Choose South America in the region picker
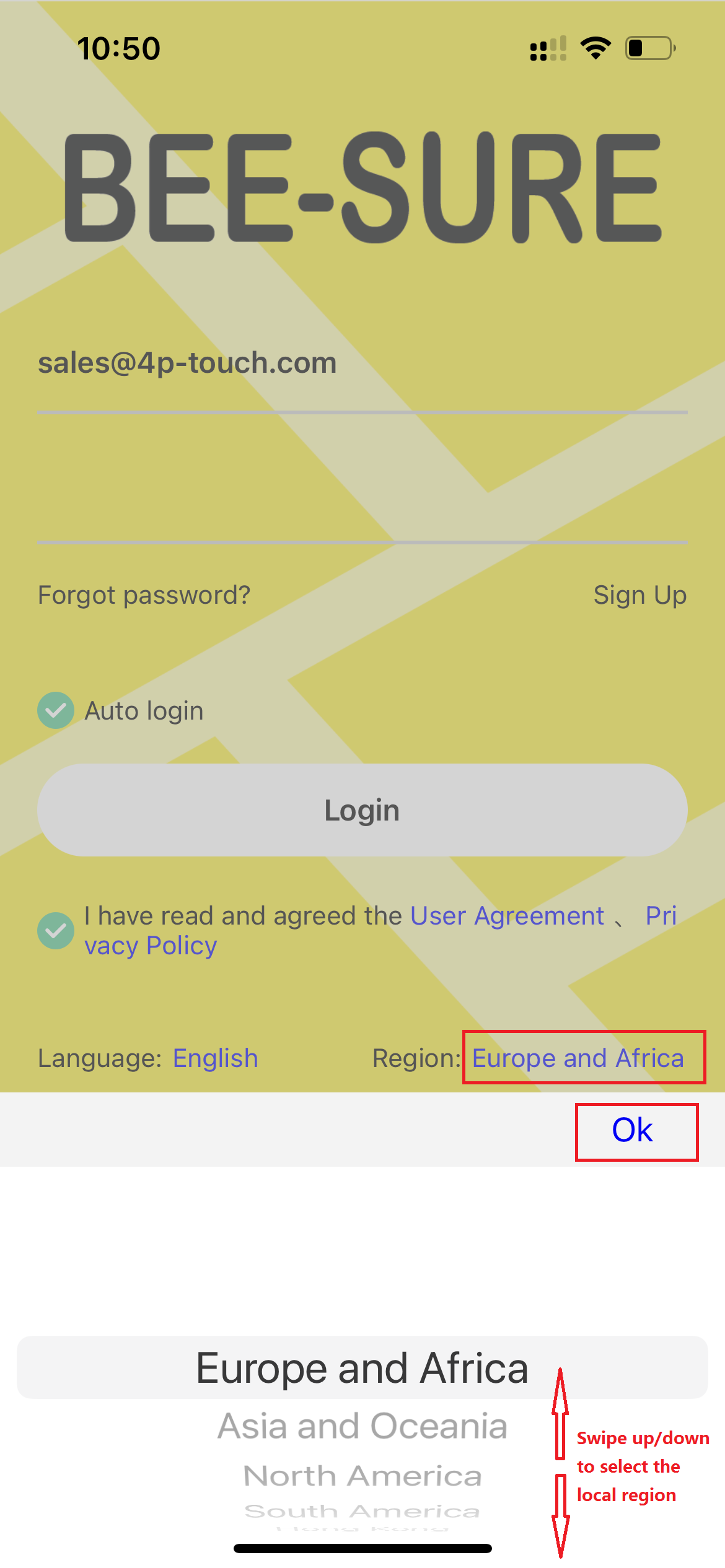 click(362, 1512)
